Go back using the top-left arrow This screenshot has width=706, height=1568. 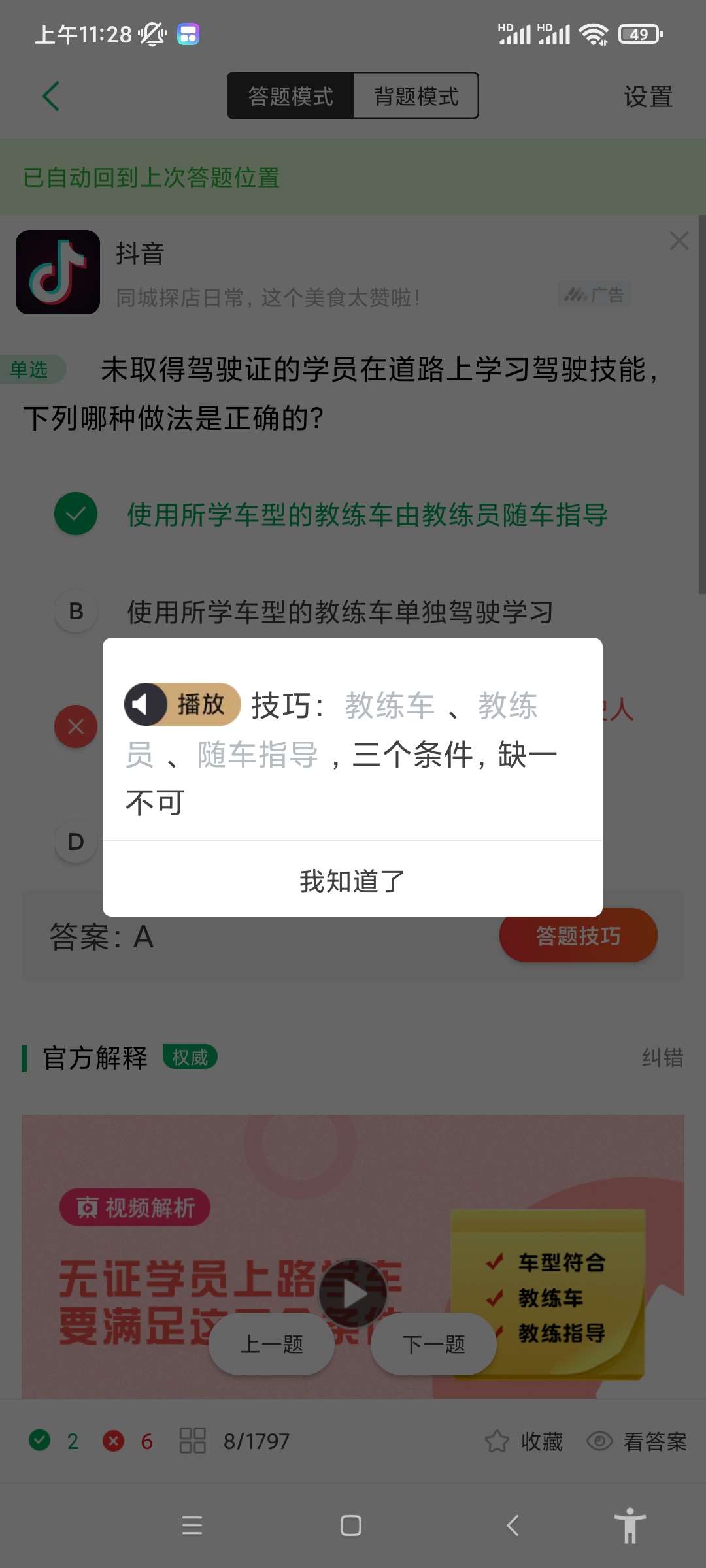(x=51, y=97)
